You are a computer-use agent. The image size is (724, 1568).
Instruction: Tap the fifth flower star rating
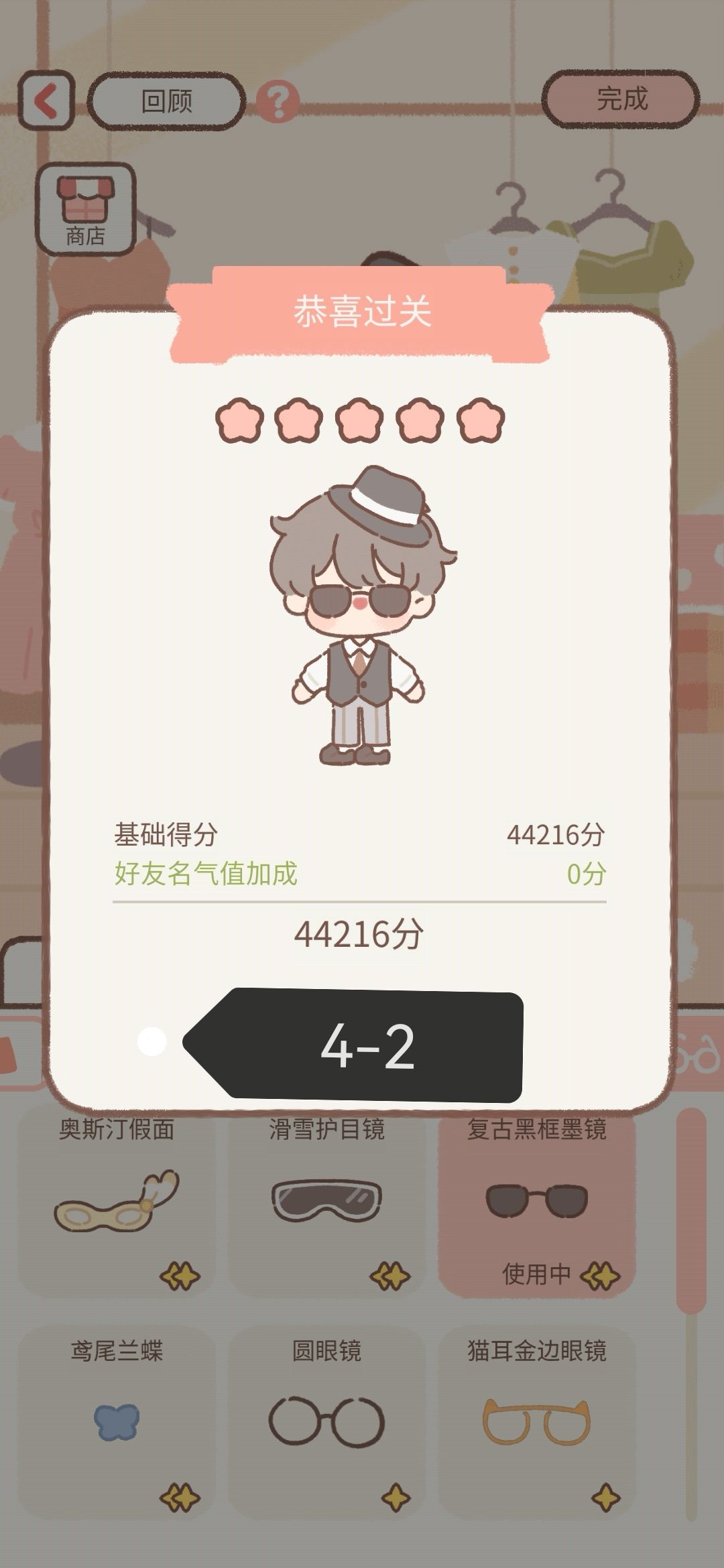click(479, 419)
